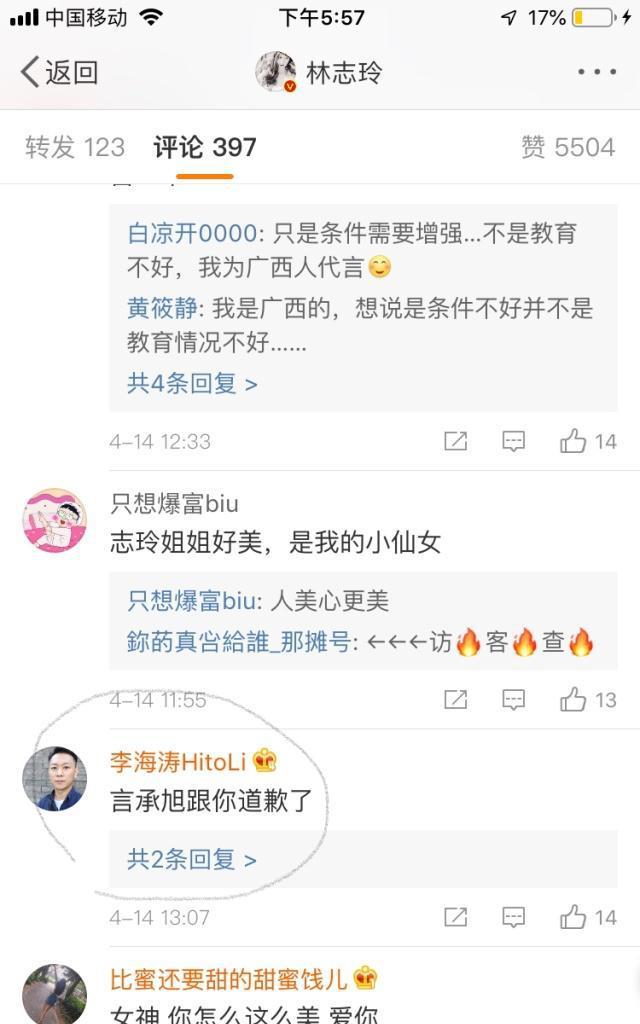Screen dimensions: 640x1024
Task: Reply to 只想爆富biu's comment
Action: click(x=513, y=700)
